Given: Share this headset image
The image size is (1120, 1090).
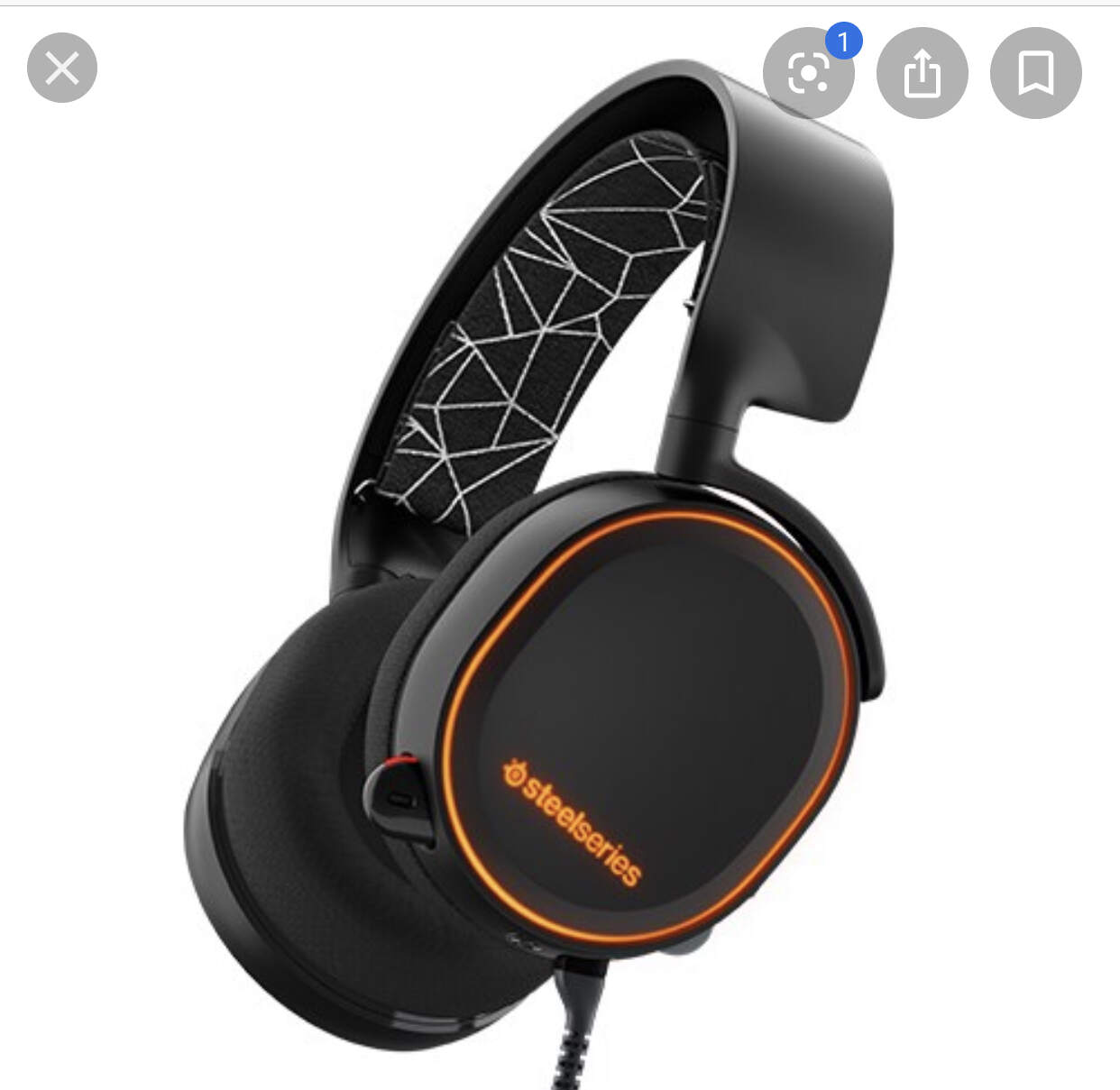Looking at the screenshot, I should pyautogui.click(x=922, y=73).
